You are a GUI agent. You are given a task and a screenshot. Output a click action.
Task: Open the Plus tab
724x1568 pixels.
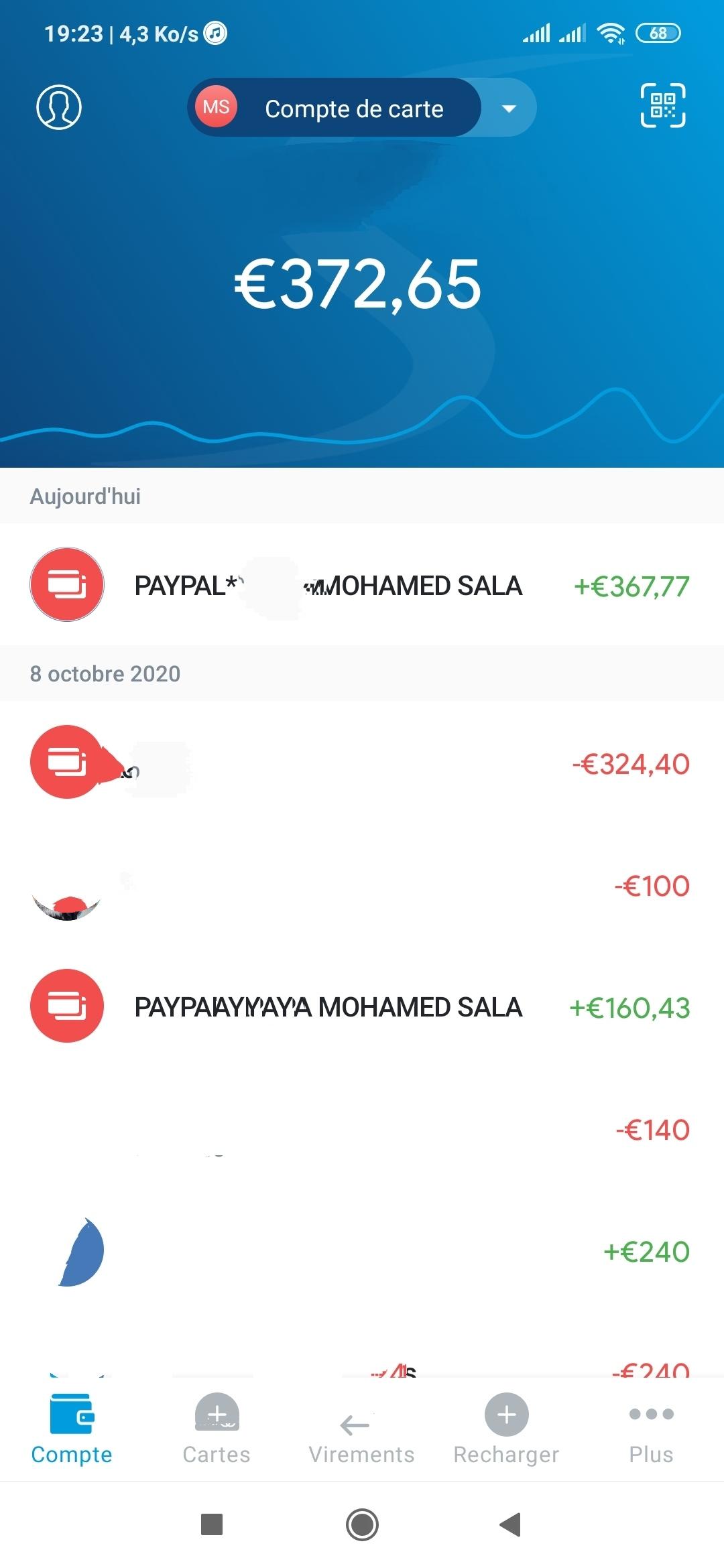(651, 1429)
